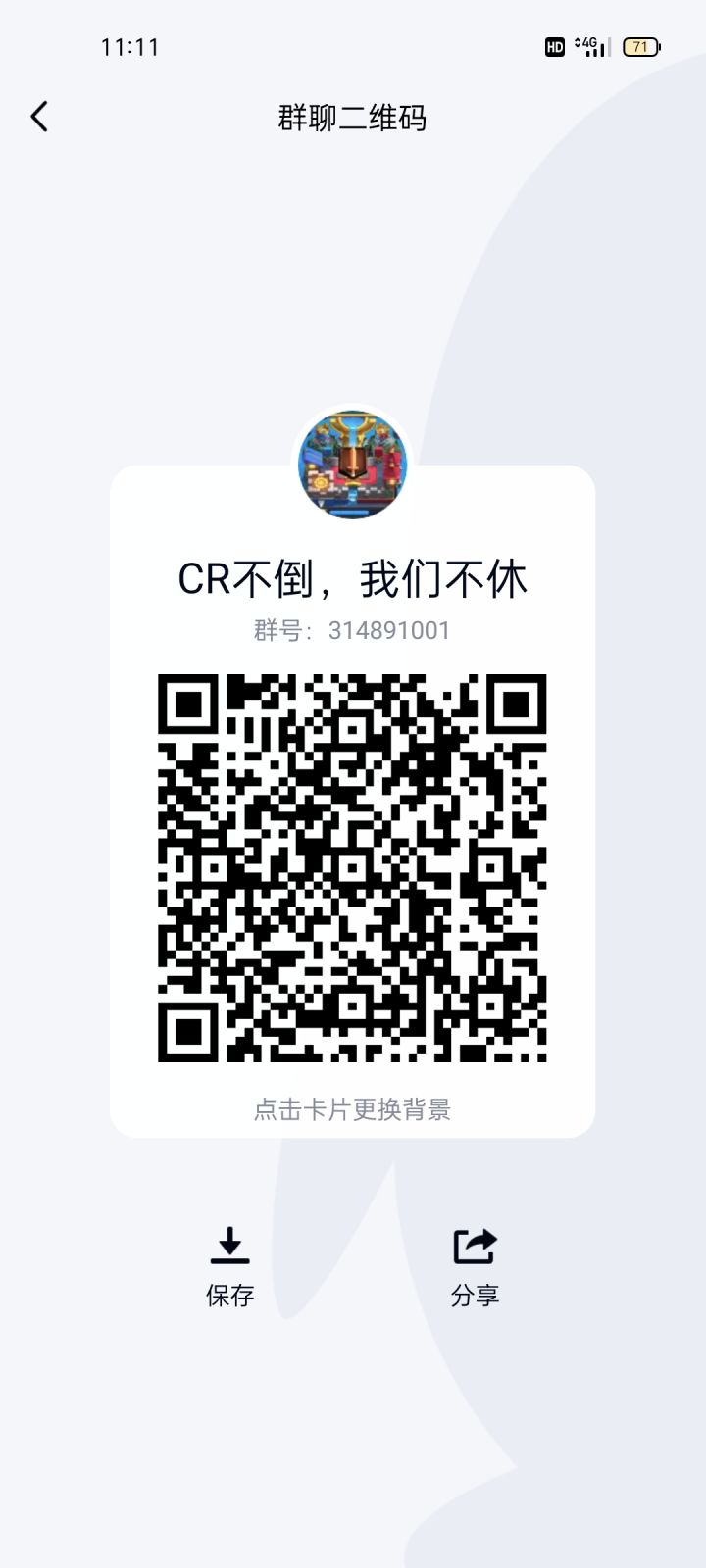The image size is (706, 1568).
Task: Tap the back arrow at top left
Action: point(39,116)
